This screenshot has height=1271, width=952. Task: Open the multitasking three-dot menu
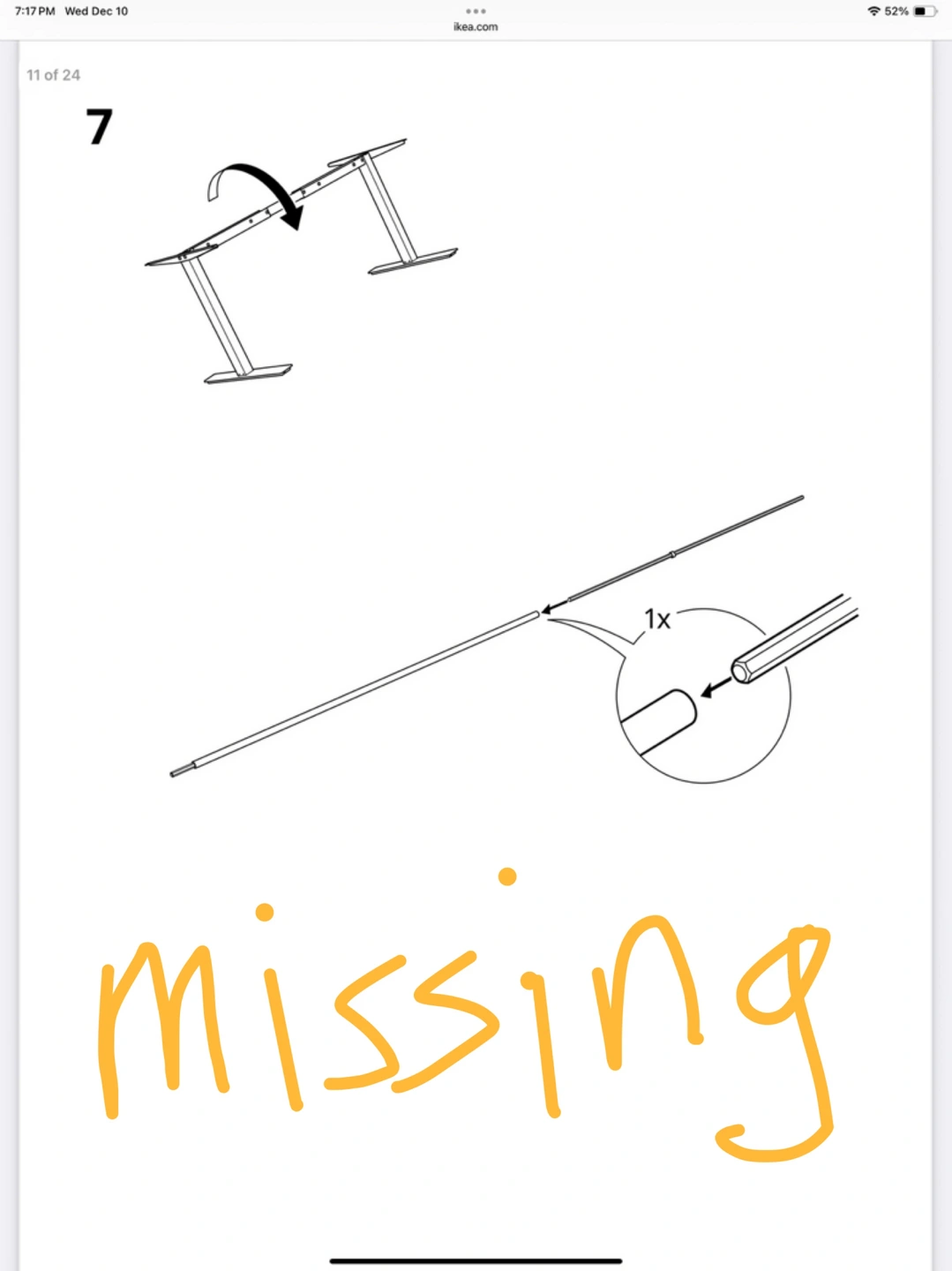click(476, 11)
